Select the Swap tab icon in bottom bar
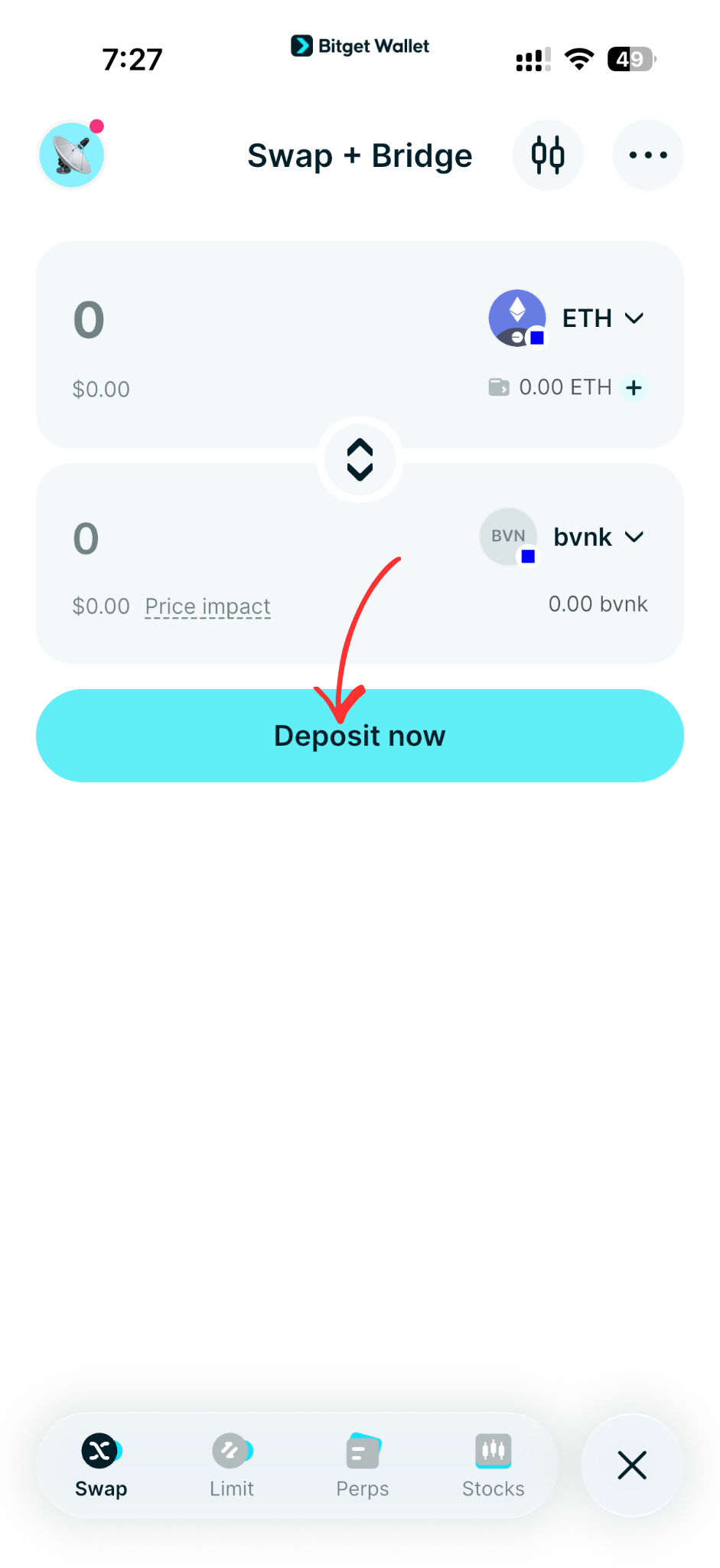The width and height of the screenshot is (720, 1568). tap(100, 1449)
